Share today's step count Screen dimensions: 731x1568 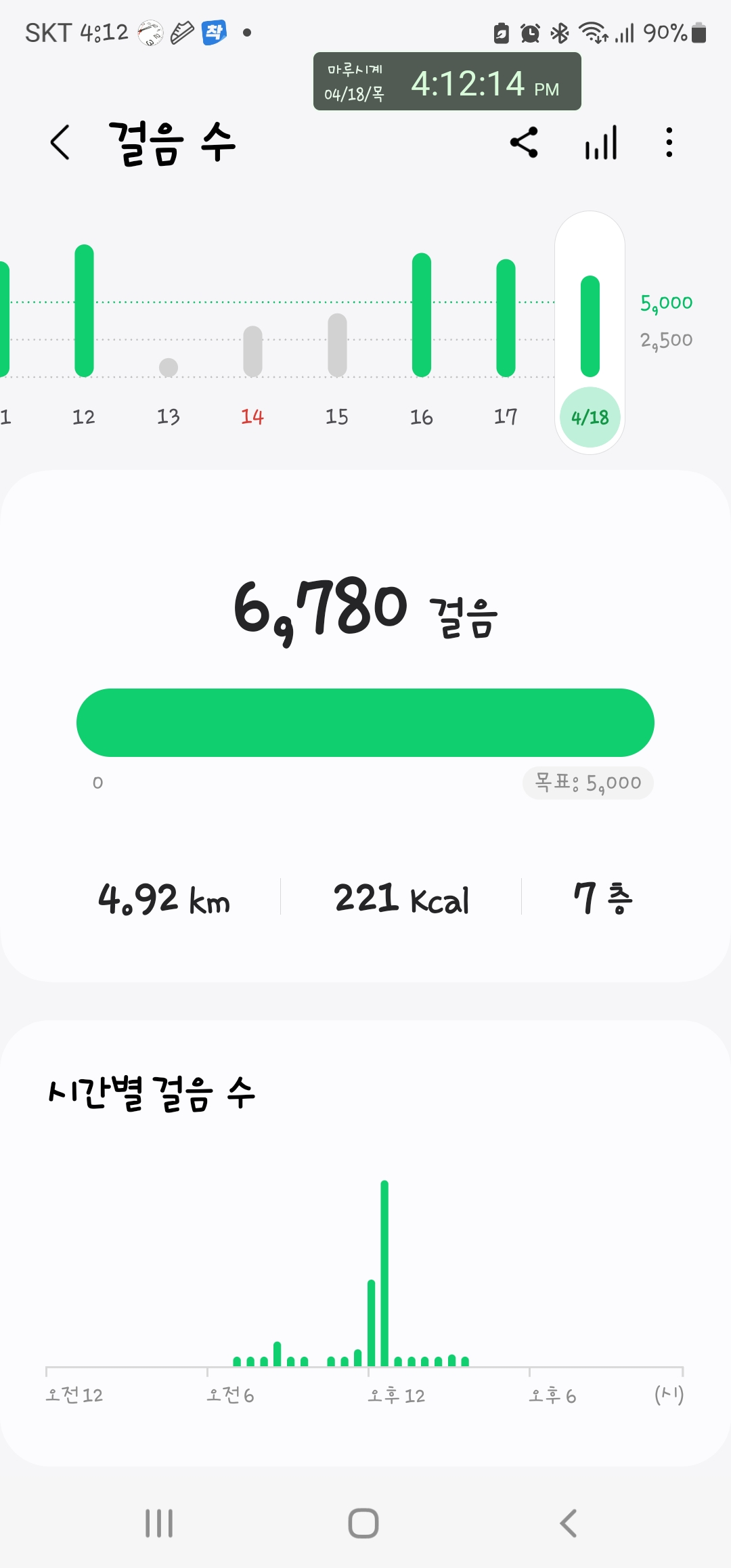point(524,142)
